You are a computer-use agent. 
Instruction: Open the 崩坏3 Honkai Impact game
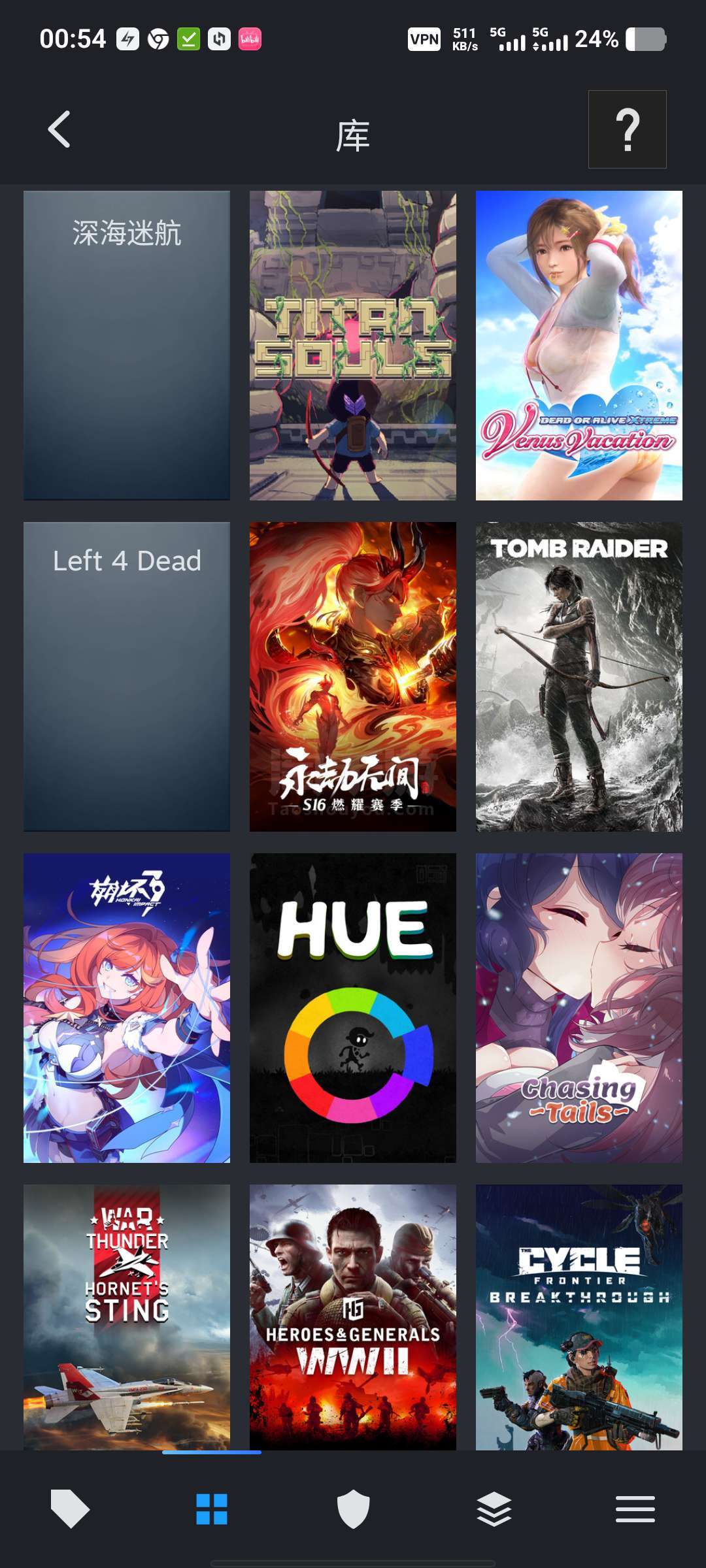[x=127, y=1008]
